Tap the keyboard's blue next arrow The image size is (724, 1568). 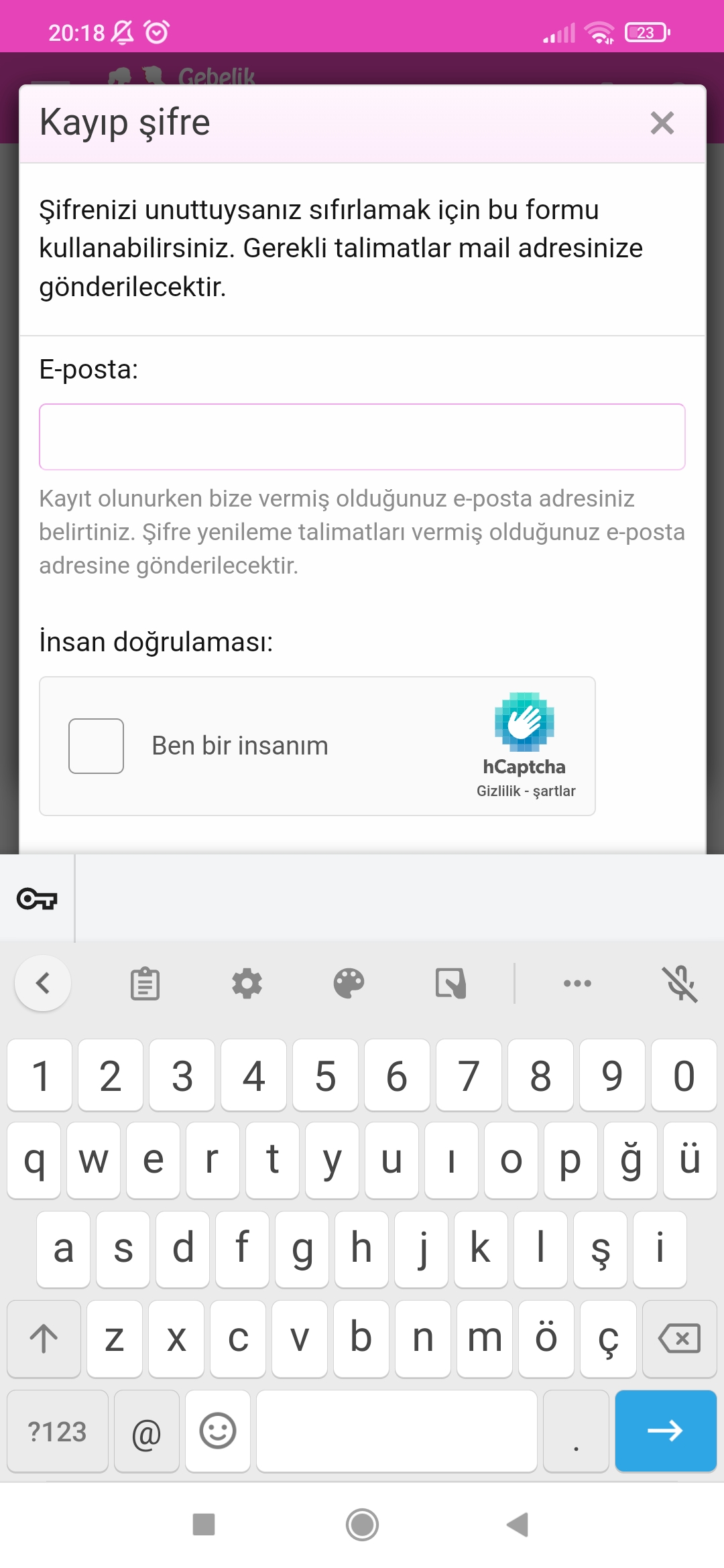[x=665, y=1432]
